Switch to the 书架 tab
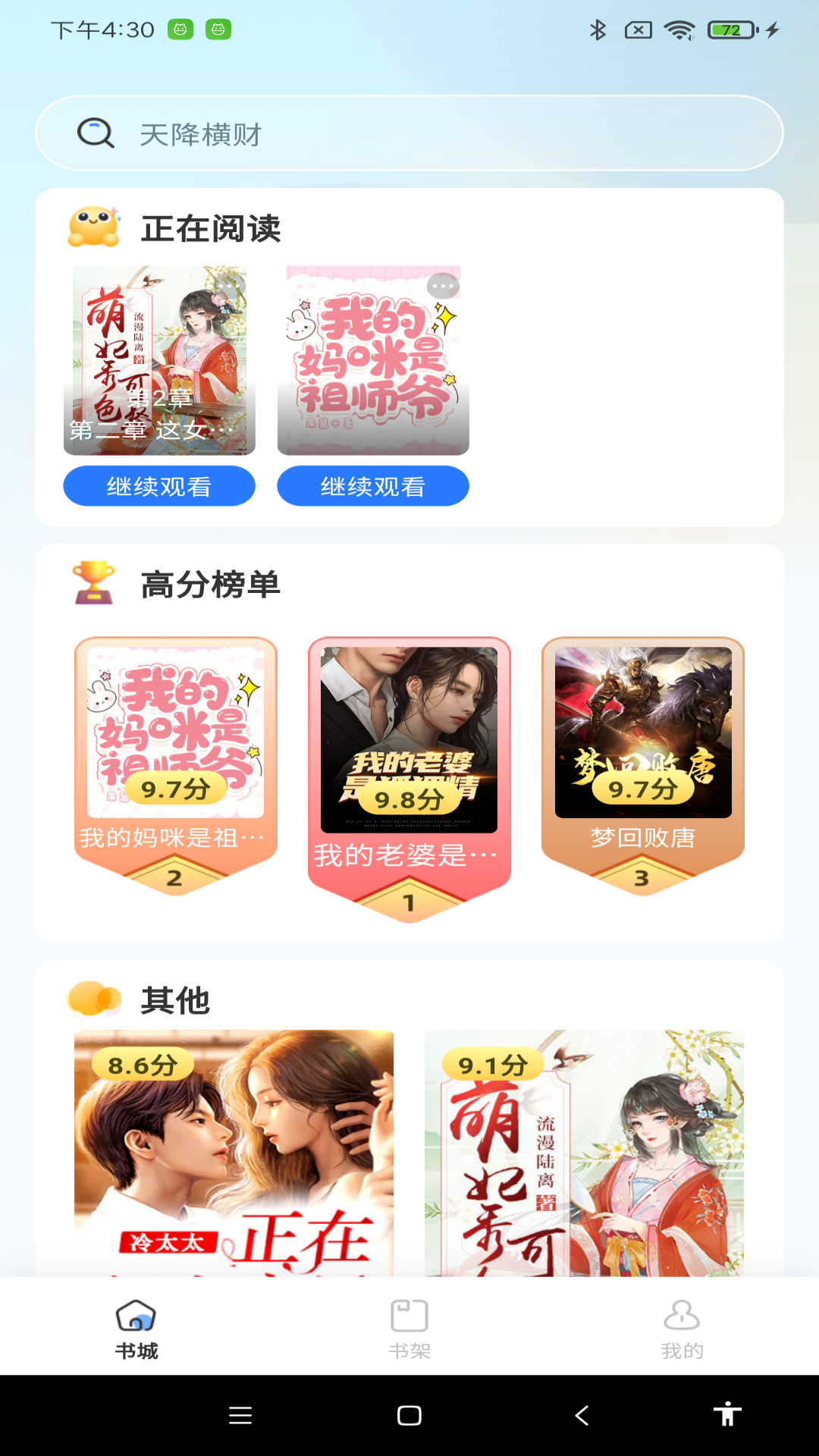 409,1327
